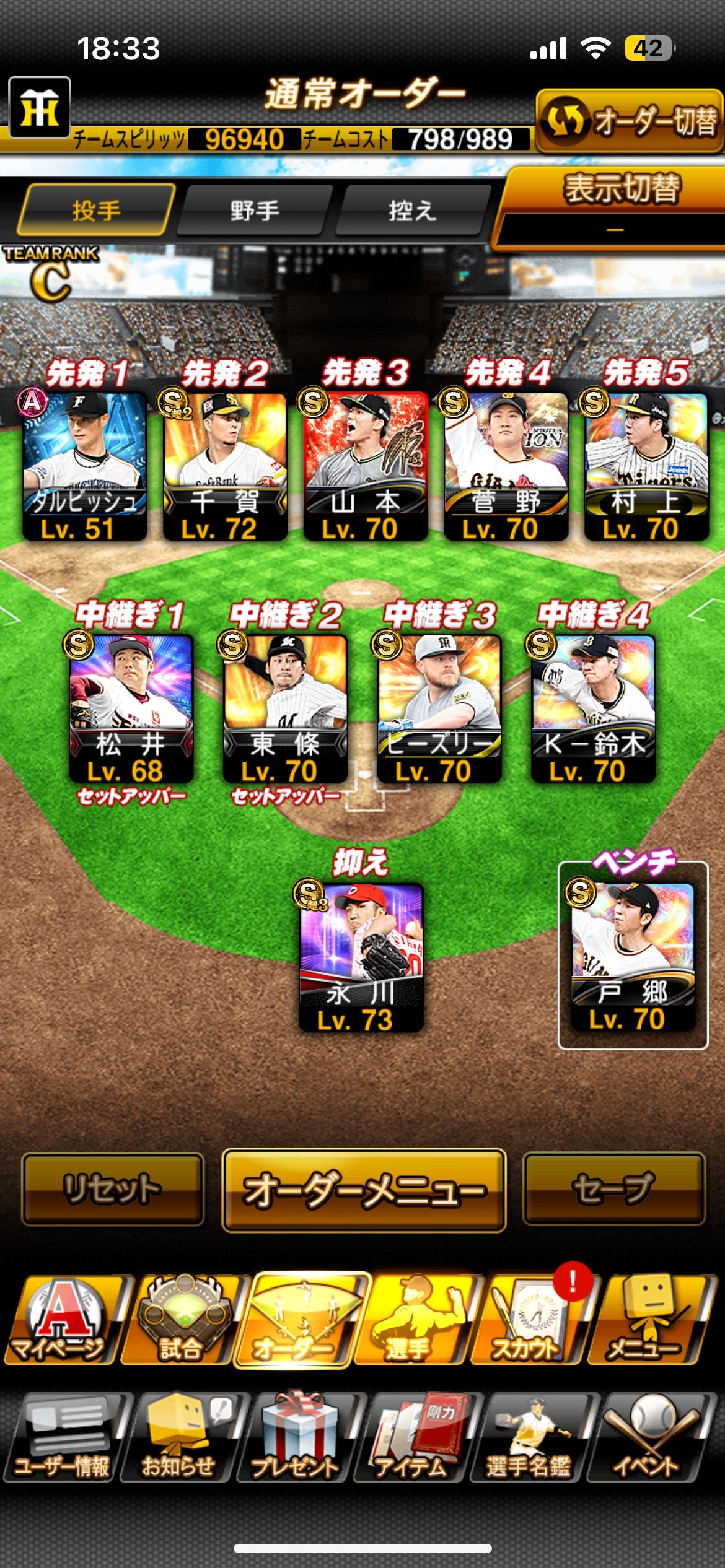
Task: Tap the オーダー切替 button
Action: pos(630,121)
